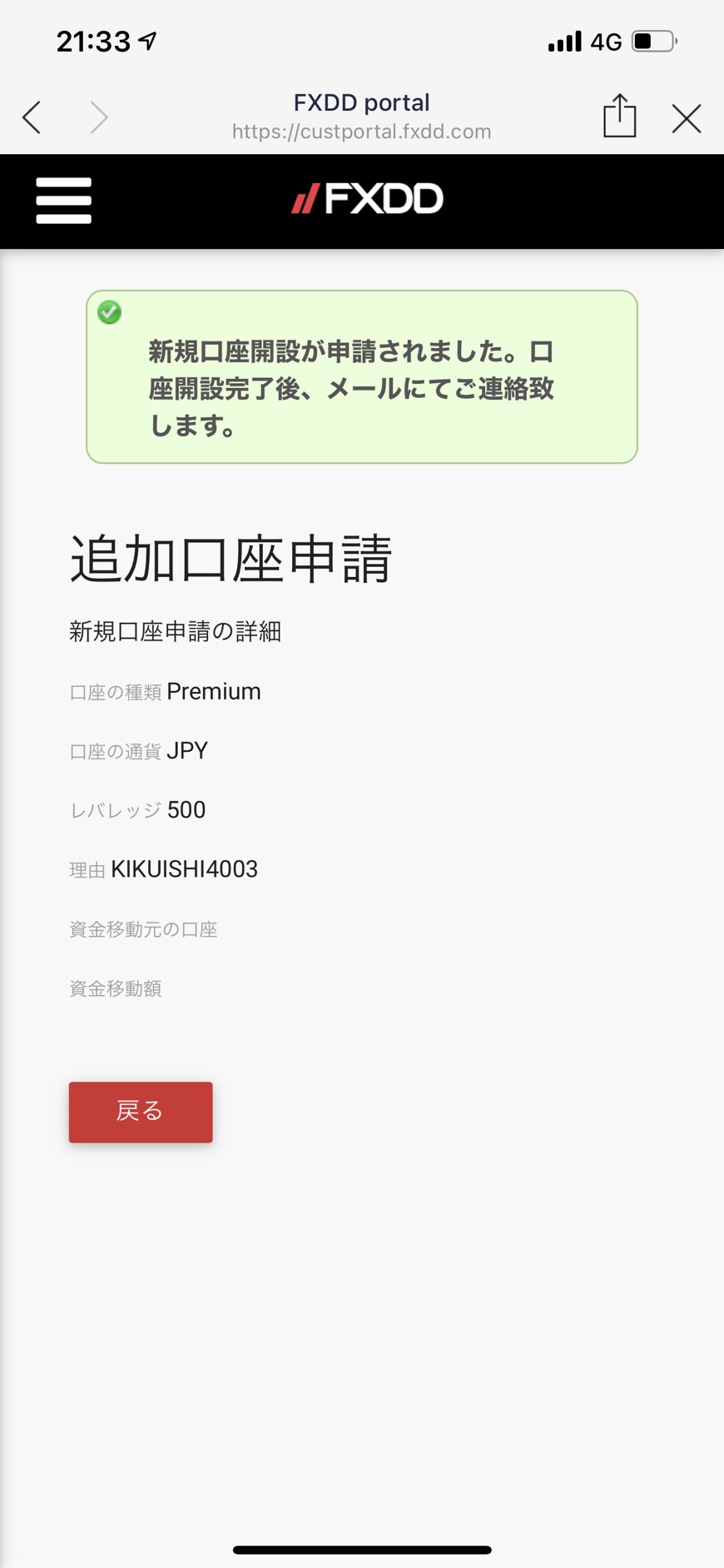This screenshot has height=1568, width=724.
Task: Tap the browser forward arrow
Action: click(x=99, y=117)
